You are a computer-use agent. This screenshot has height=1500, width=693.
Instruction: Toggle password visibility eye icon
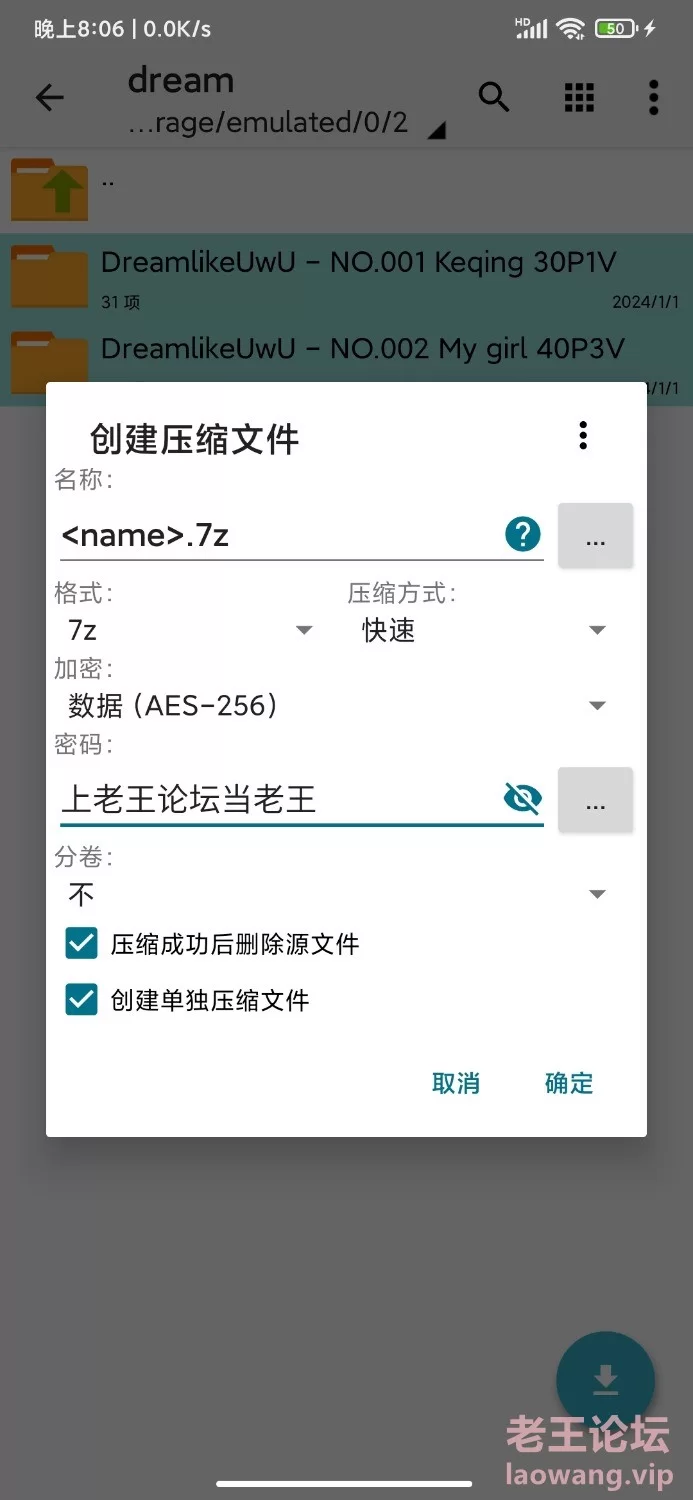click(523, 798)
